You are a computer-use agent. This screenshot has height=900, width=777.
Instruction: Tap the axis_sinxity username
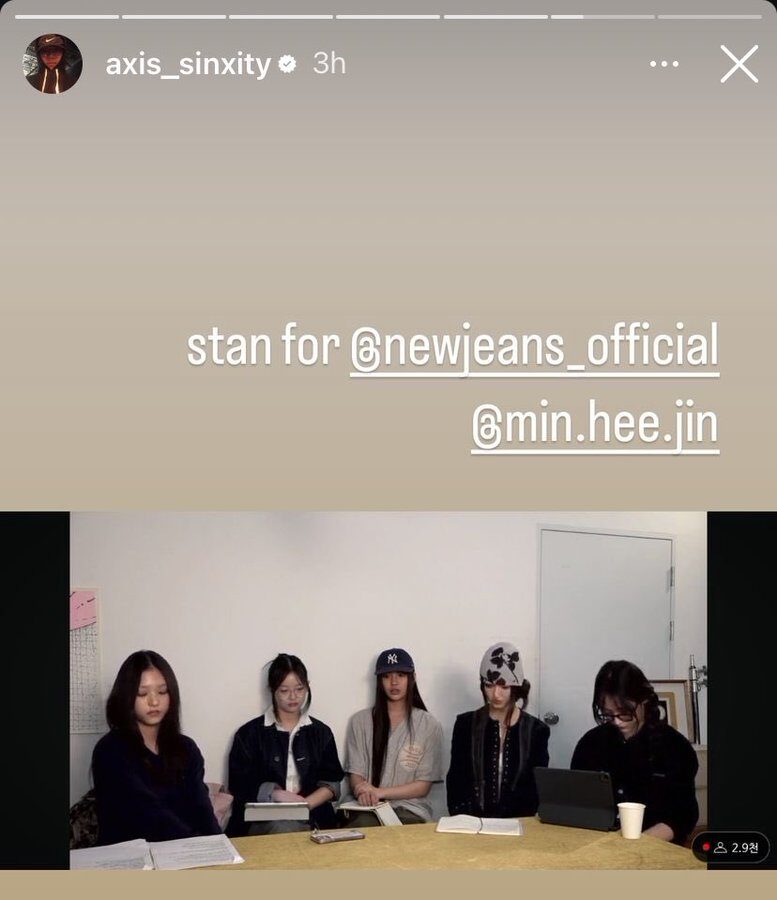188,65
